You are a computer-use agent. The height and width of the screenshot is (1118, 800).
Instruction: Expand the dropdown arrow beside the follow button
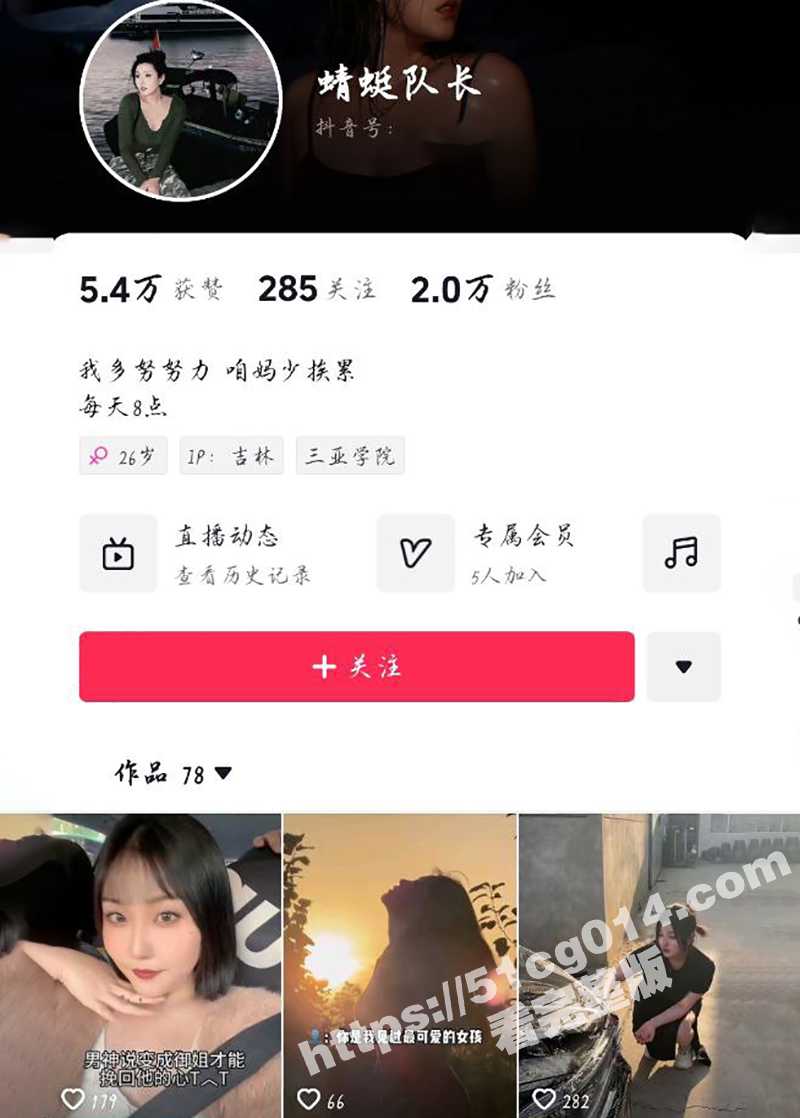click(x=684, y=668)
